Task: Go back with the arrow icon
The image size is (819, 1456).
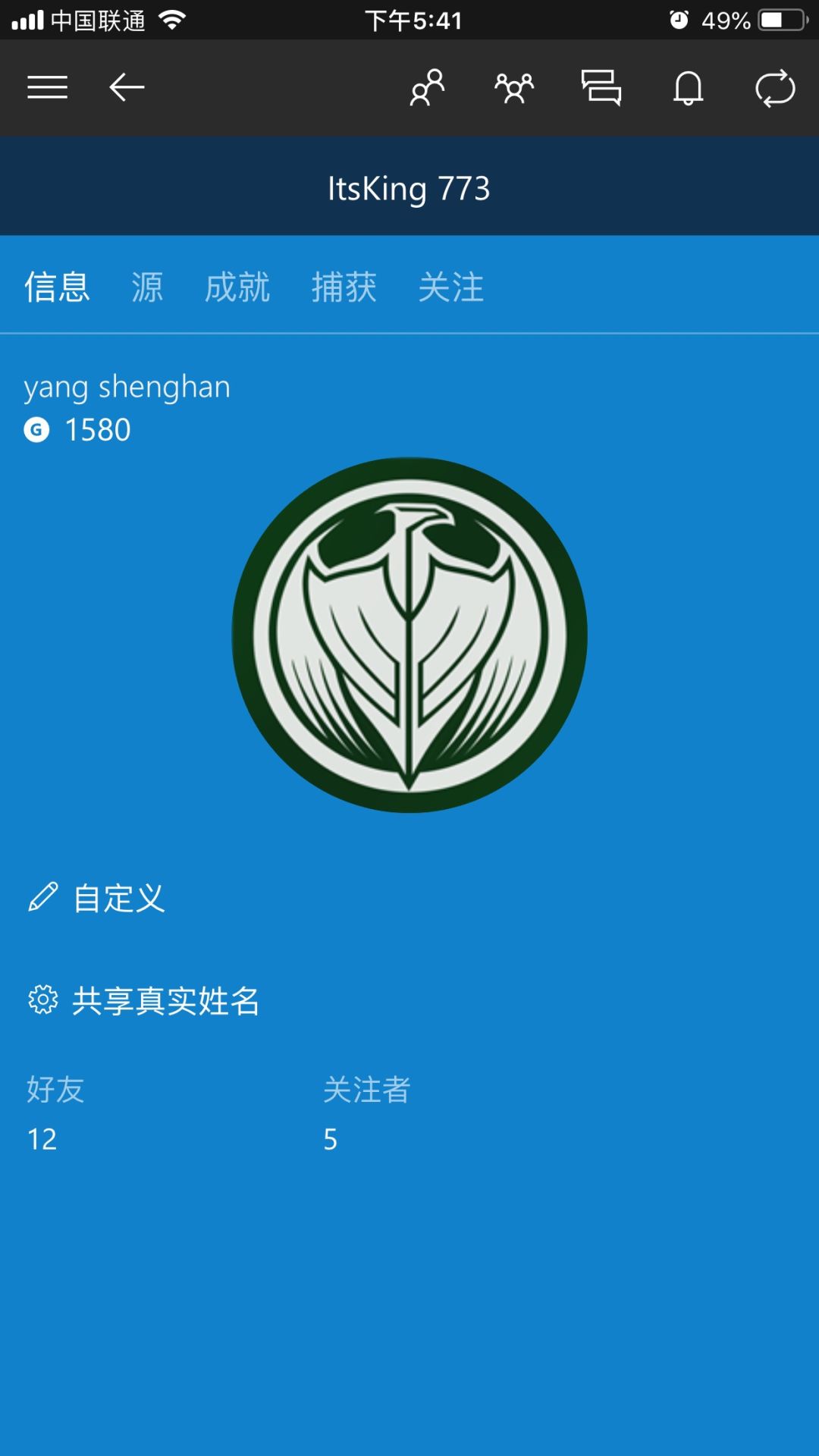Action: 127,88
